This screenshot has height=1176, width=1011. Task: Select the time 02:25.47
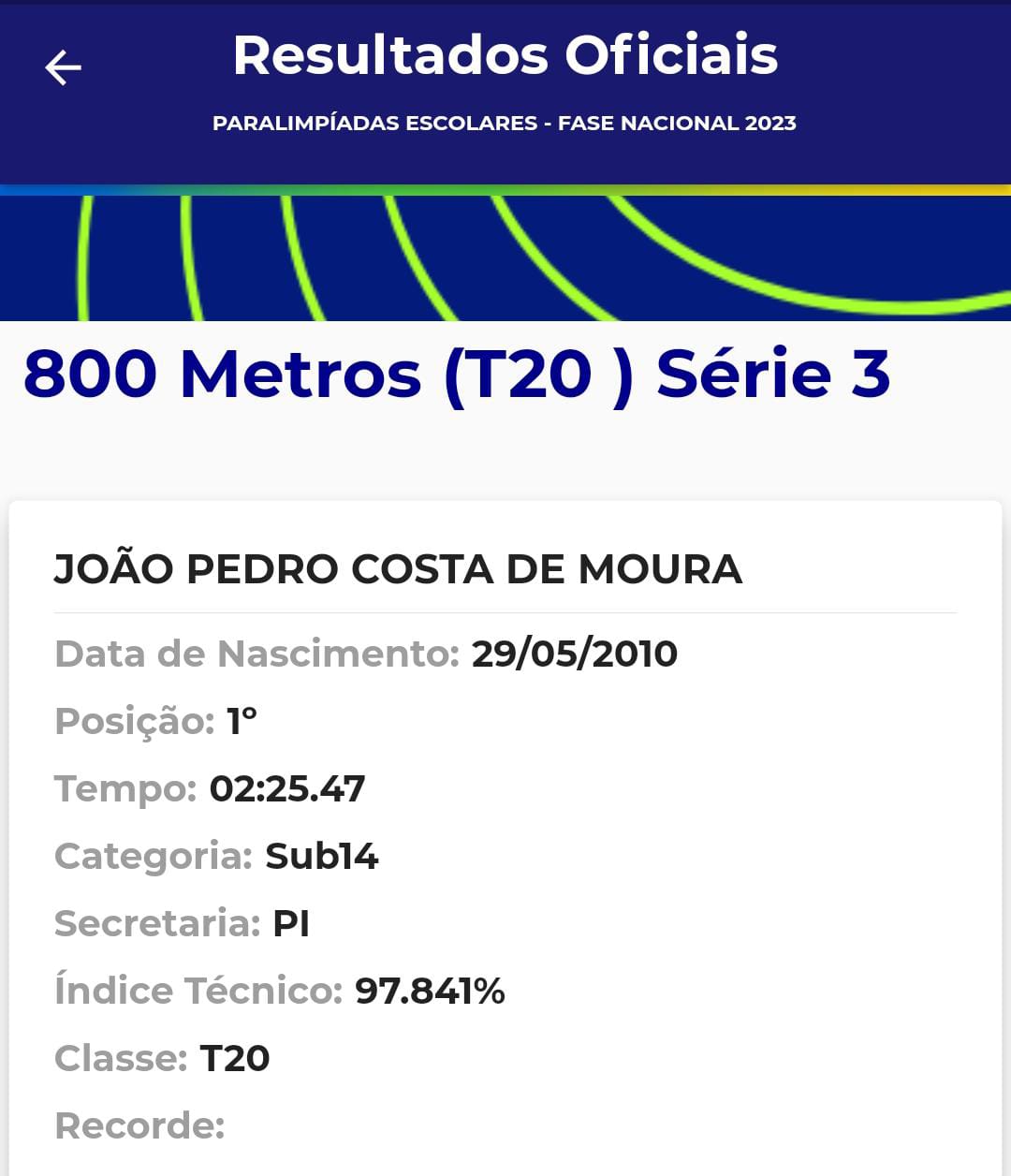pos(288,788)
